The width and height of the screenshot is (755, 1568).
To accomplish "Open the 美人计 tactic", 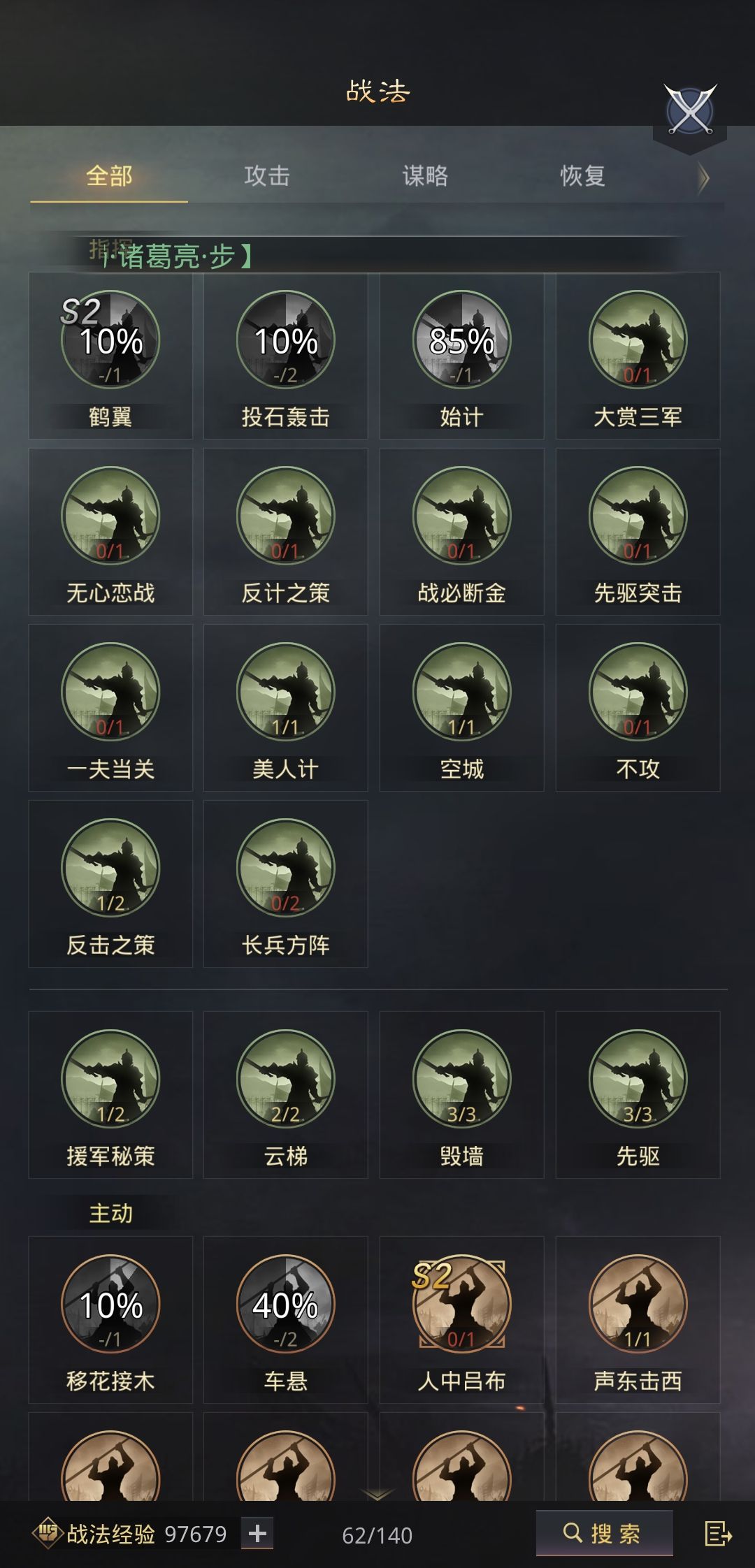I will point(286,708).
